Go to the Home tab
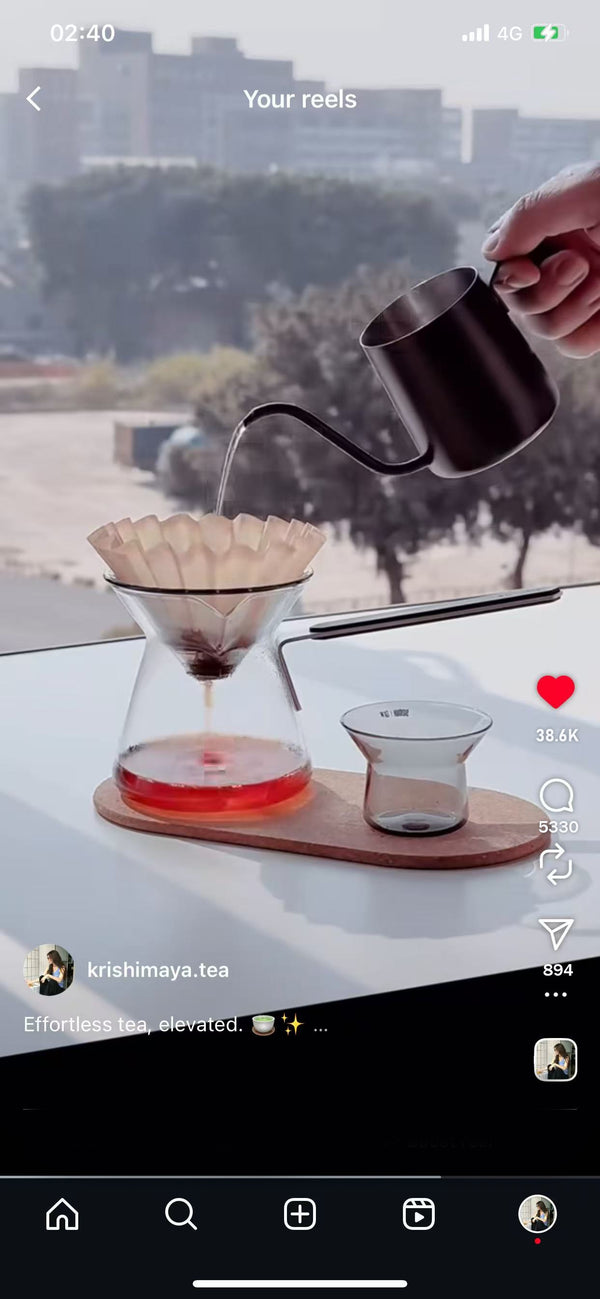This screenshot has width=600, height=1299. coord(62,1214)
